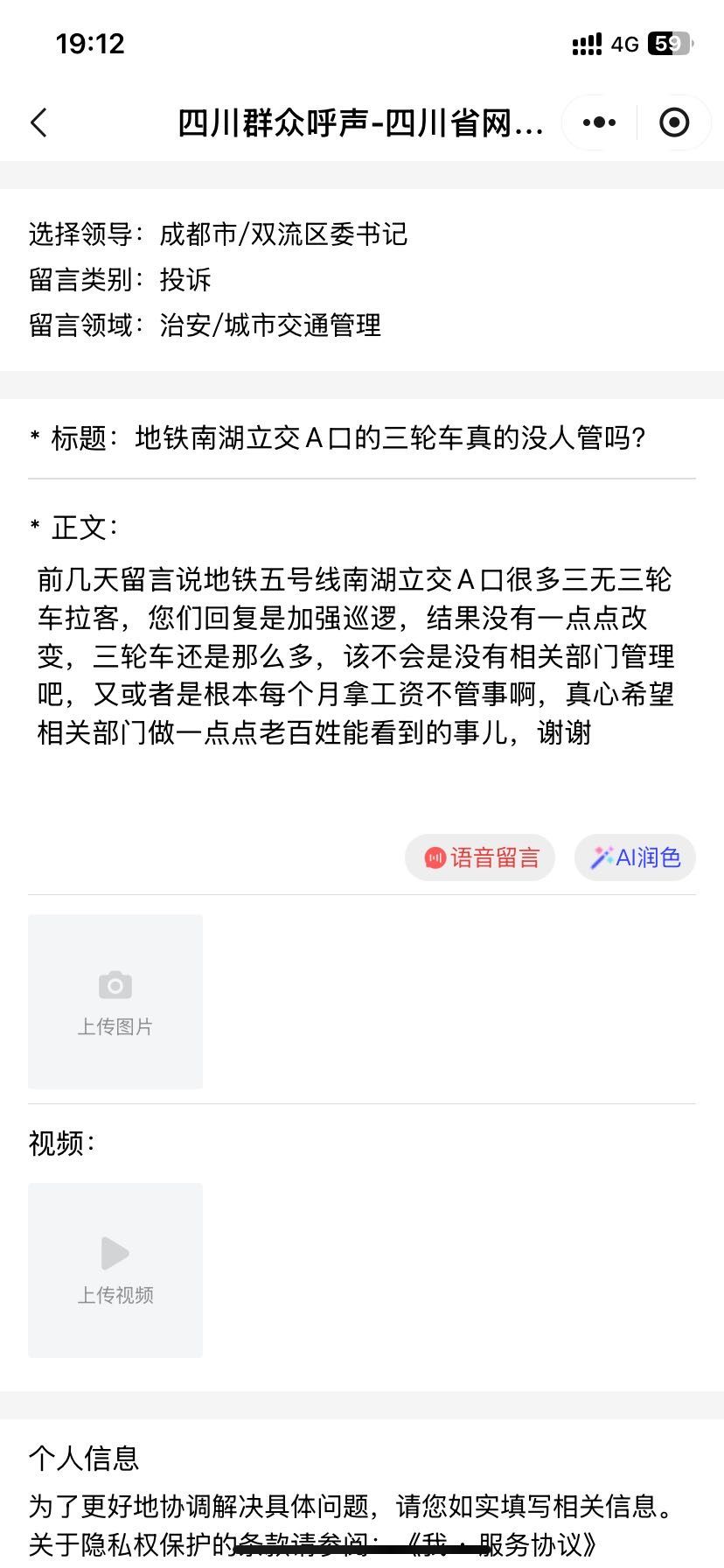
Task: Tap the 上传视频 upload tile
Action: [115, 1270]
